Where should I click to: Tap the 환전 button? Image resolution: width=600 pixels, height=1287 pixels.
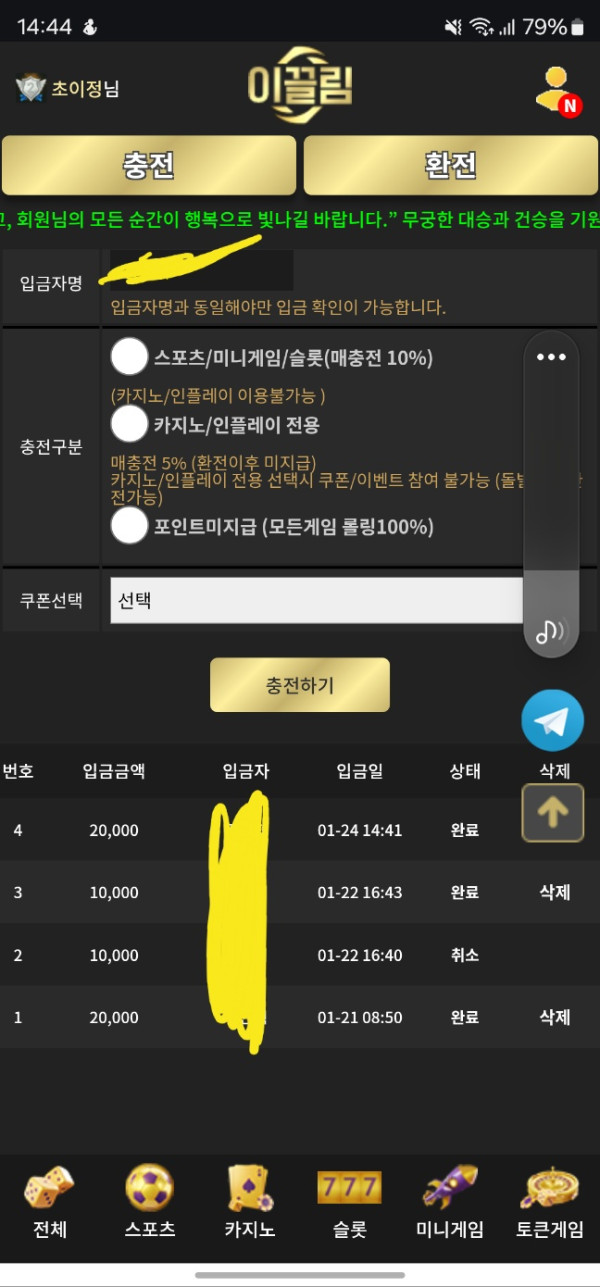pyautogui.click(x=450, y=165)
